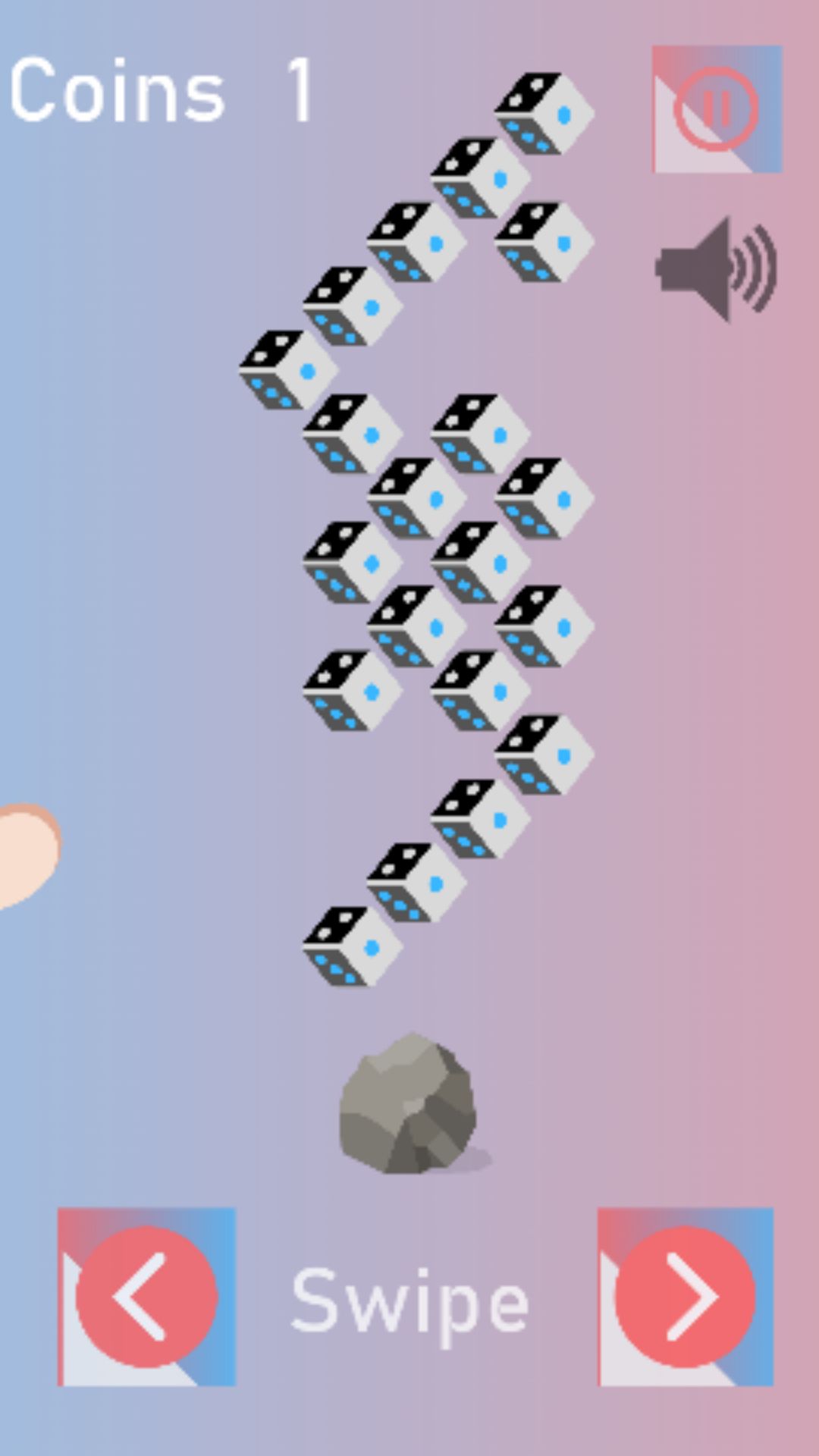819x1456 pixels.
Task: Move left with the left arrow button
Action: 146,1297
